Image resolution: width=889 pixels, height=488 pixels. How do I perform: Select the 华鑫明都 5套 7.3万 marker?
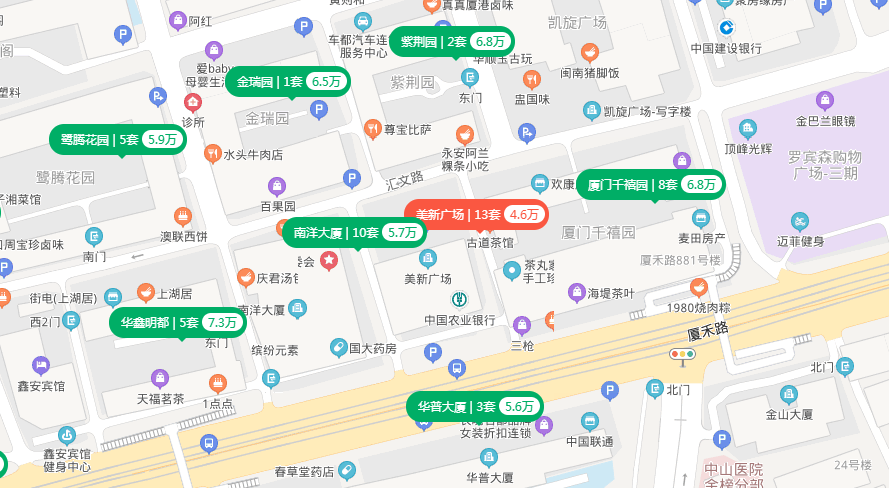tap(178, 323)
